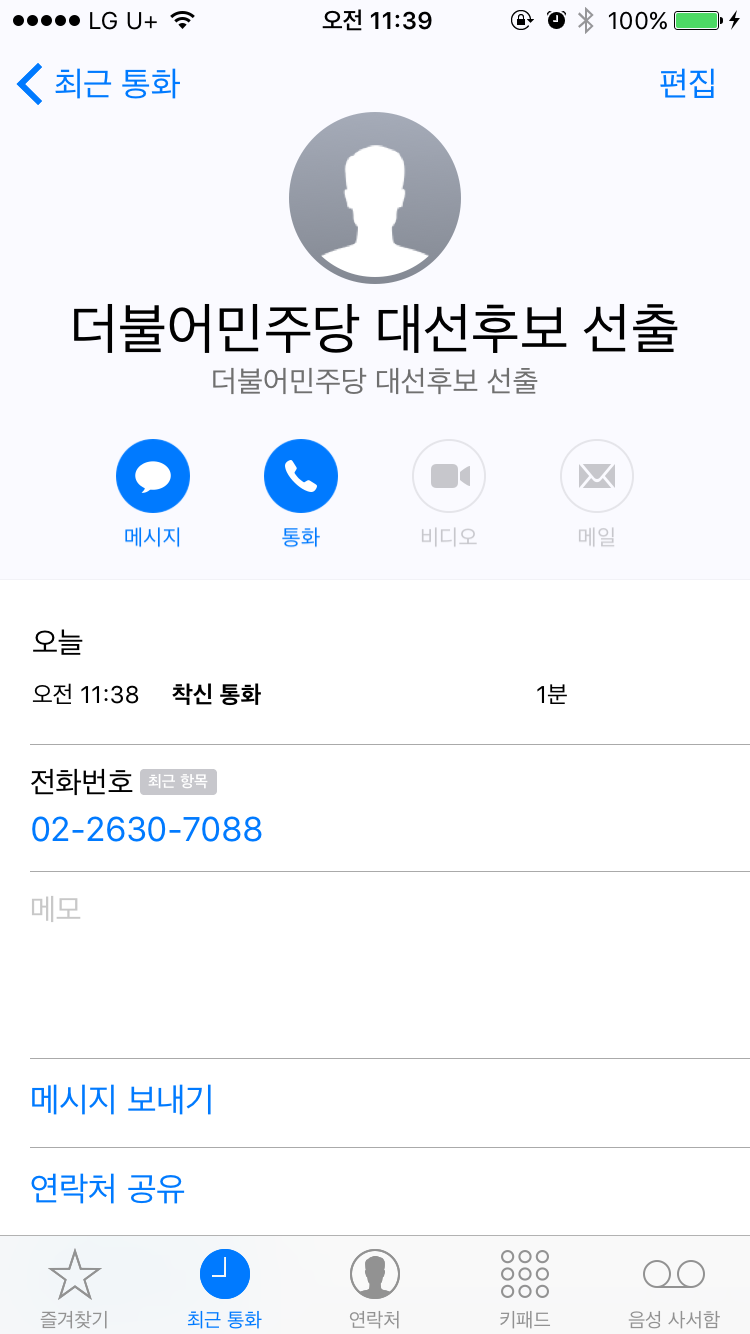Screen dimensions: 750x1334
Task: Switch to 최근 통화 tab
Action: (225, 1288)
